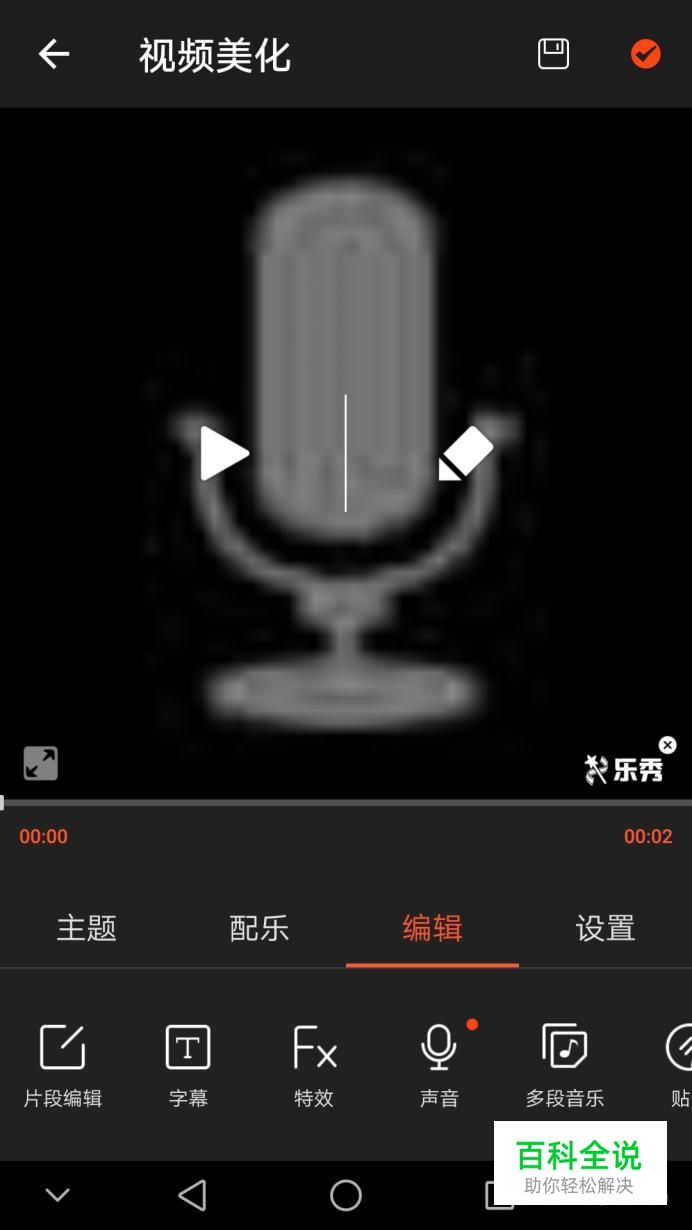Switch to the 配乐 tab

[x=259, y=928]
